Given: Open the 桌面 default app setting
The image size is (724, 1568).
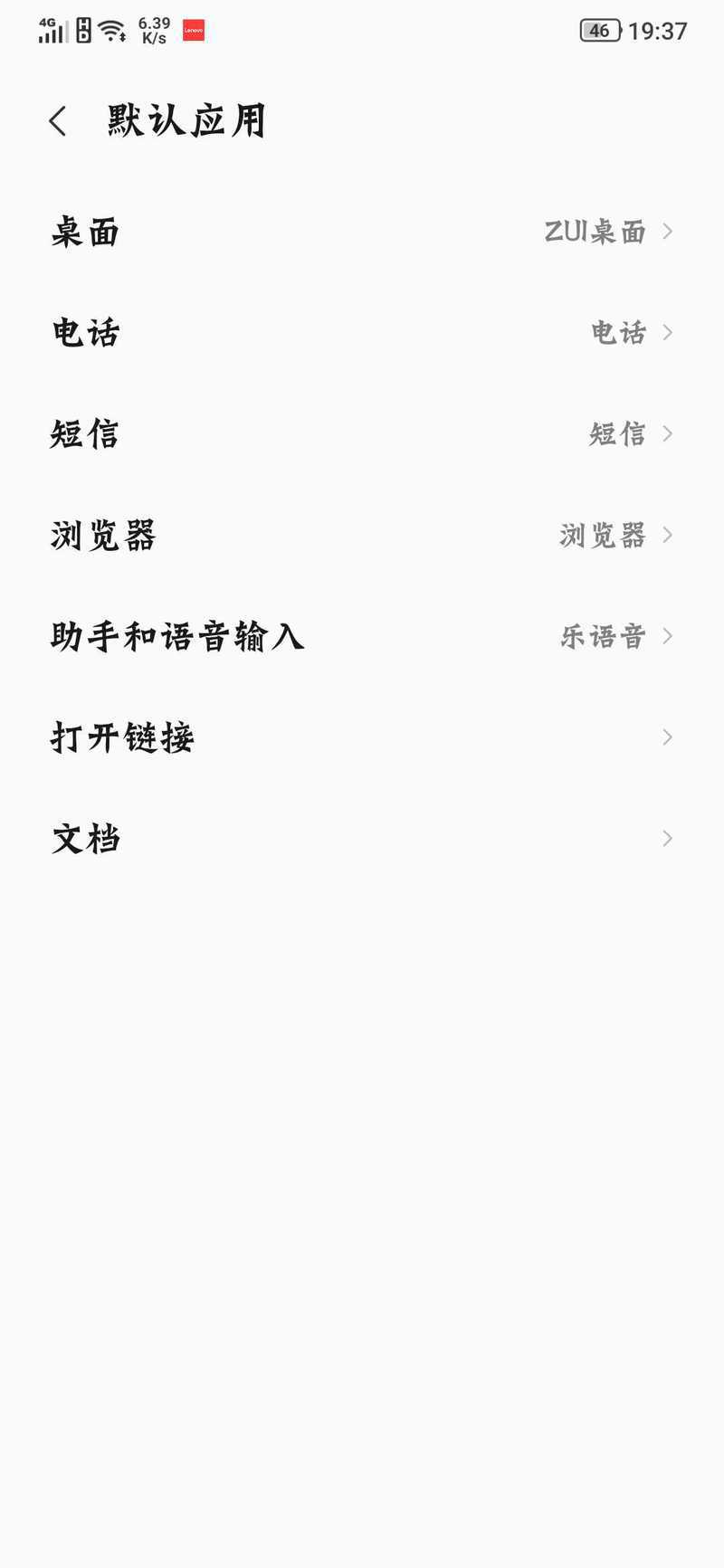Looking at the screenshot, I should (362, 232).
